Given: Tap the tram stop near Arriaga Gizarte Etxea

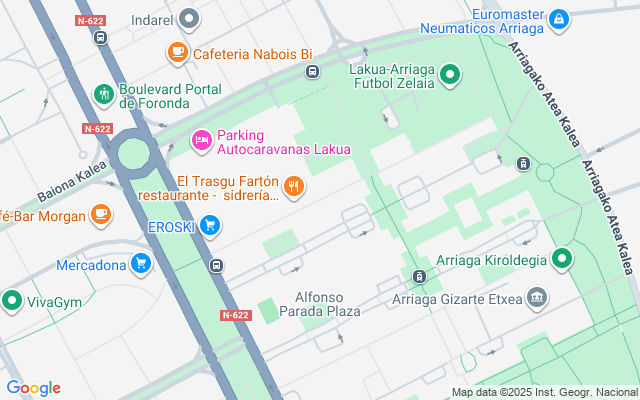Looking at the screenshot, I should (x=420, y=275).
